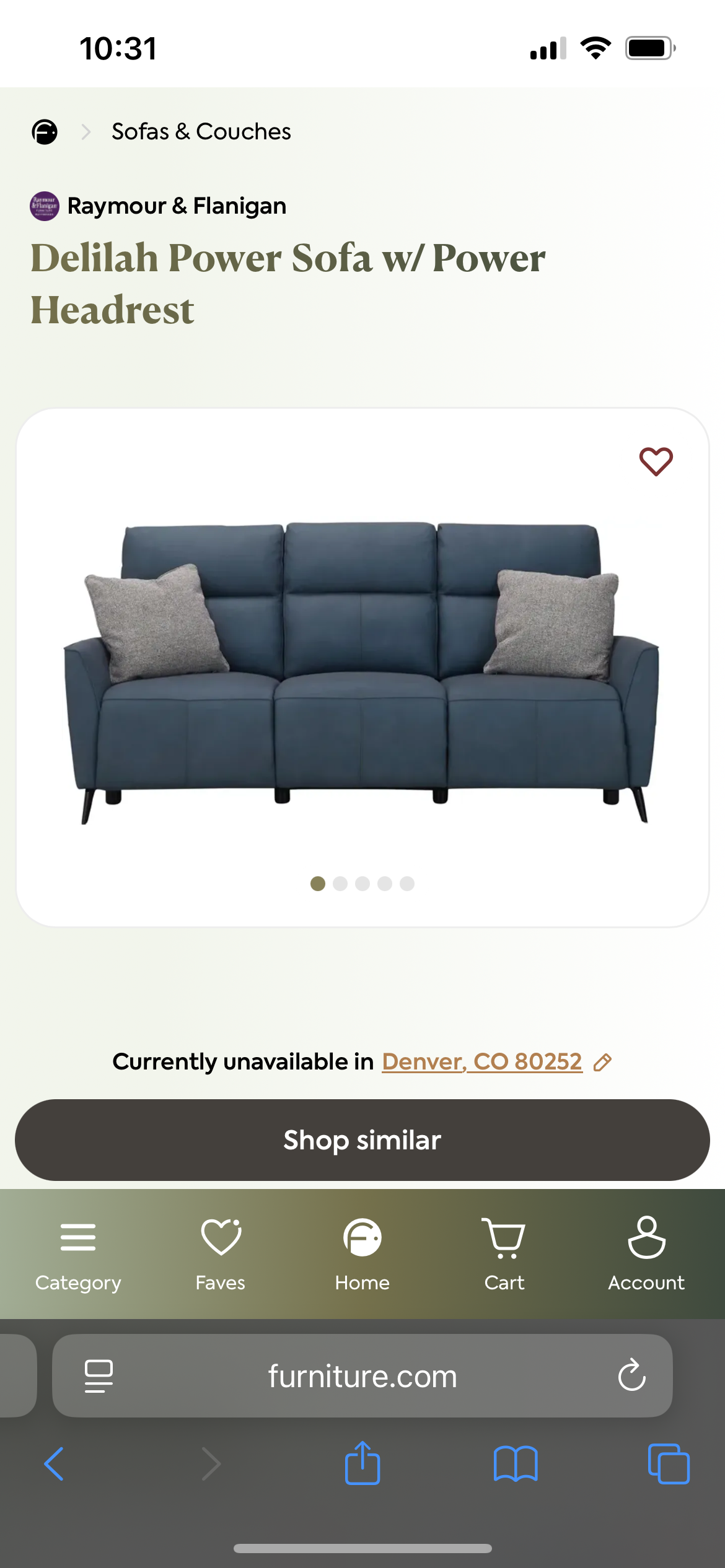Image resolution: width=725 pixels, height=1568 pixels.
Task: Open the Category menu tab
Action: pyautogui.click(x=78, y=1253)
